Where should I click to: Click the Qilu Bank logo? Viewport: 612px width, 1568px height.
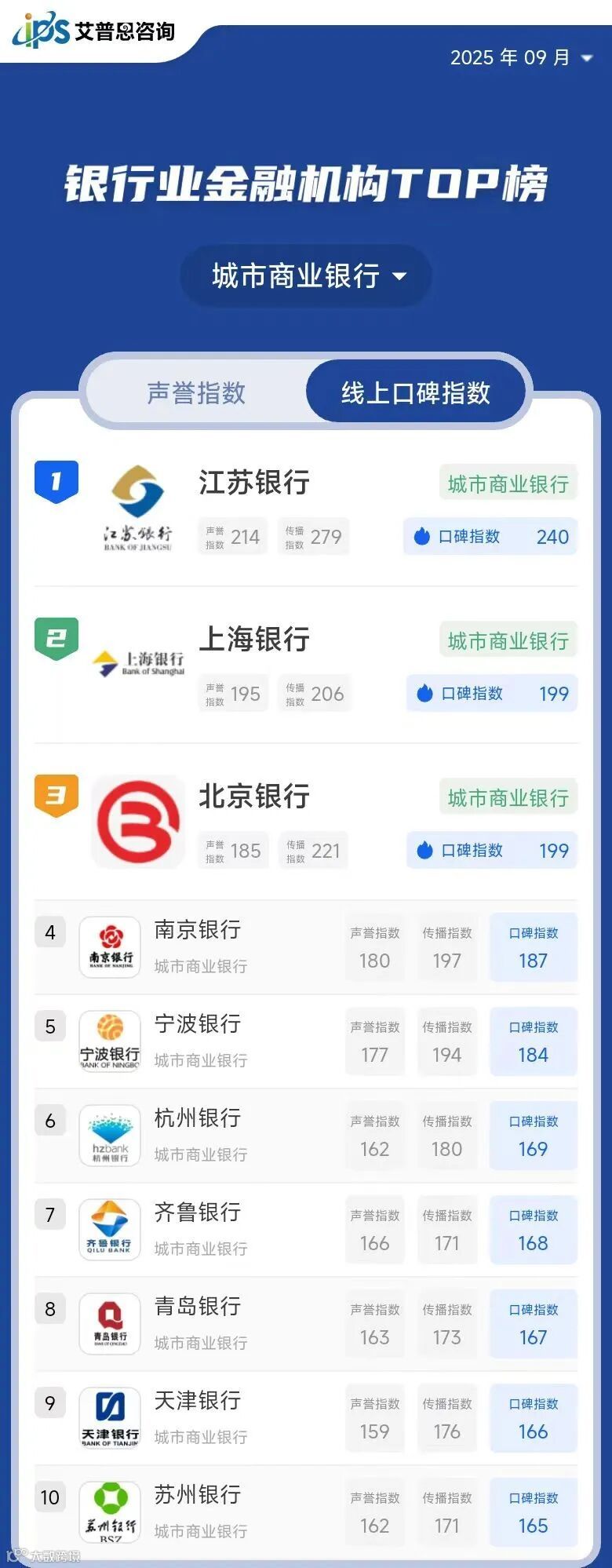point(110,1228)
